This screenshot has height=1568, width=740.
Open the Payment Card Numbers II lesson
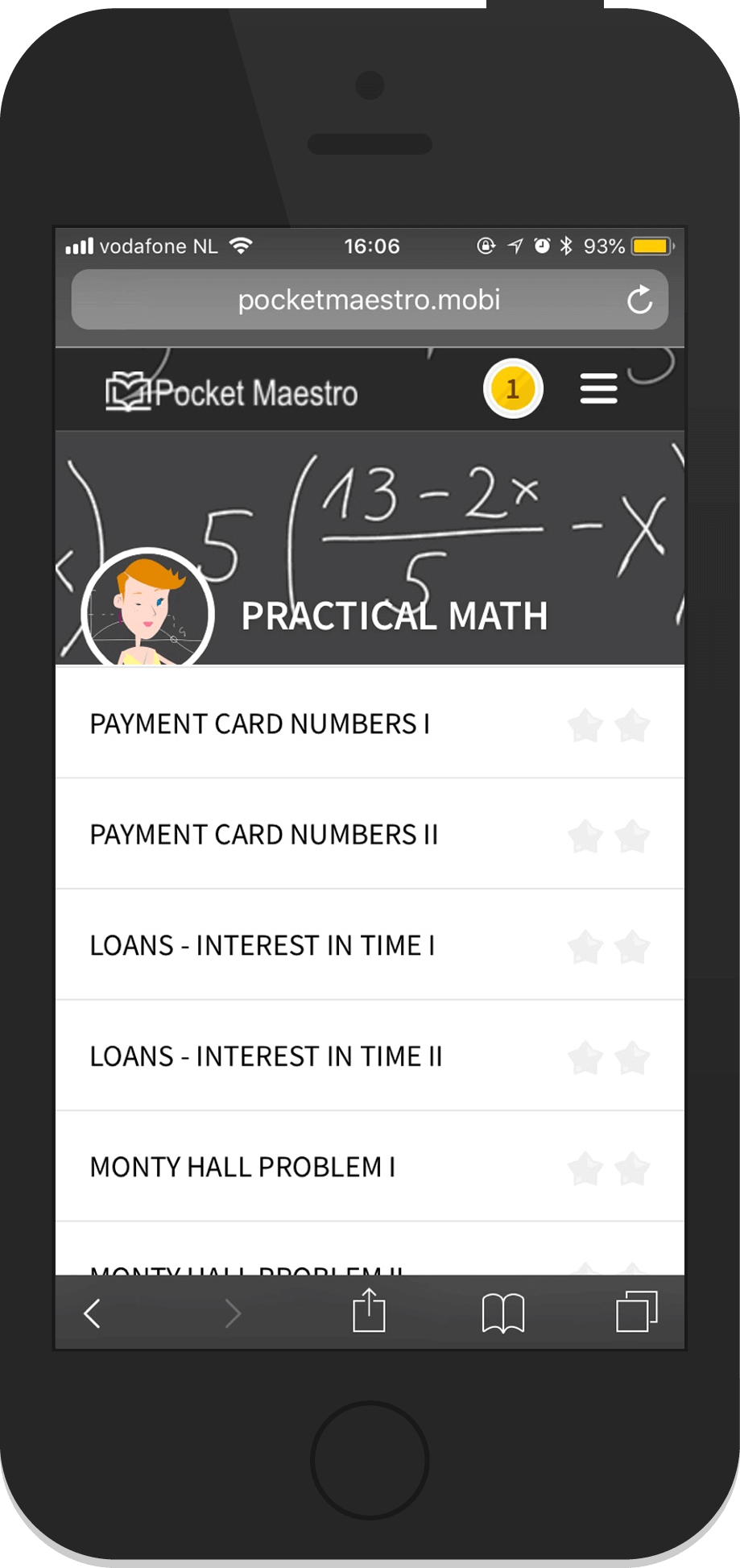click(x=263, y=835)
